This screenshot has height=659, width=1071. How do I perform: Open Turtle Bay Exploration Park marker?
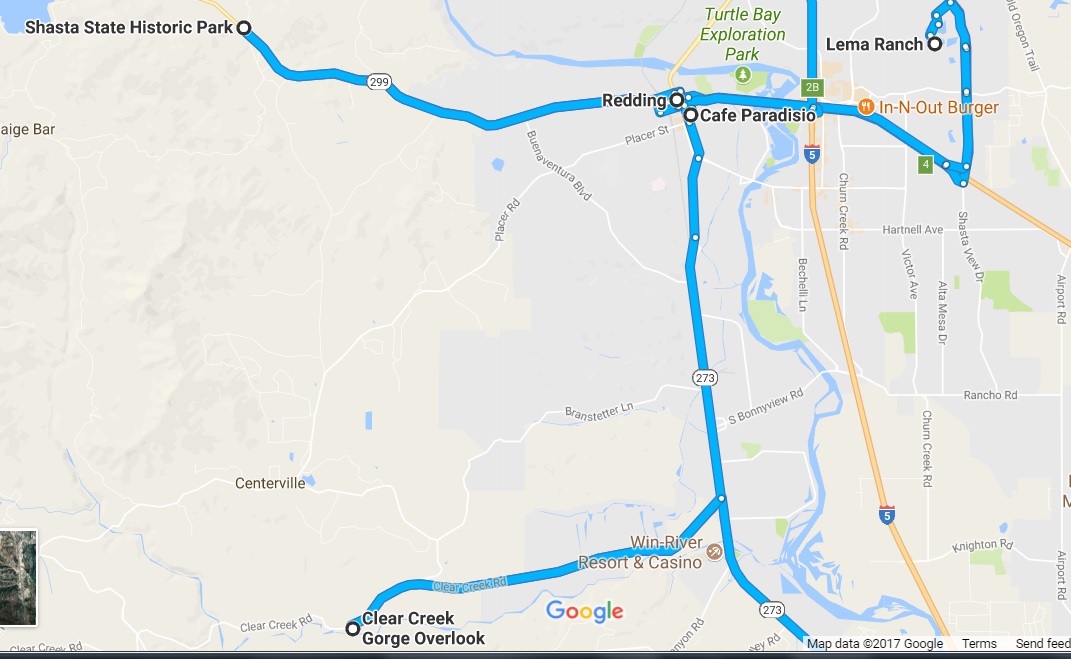(x=742, y=74)
